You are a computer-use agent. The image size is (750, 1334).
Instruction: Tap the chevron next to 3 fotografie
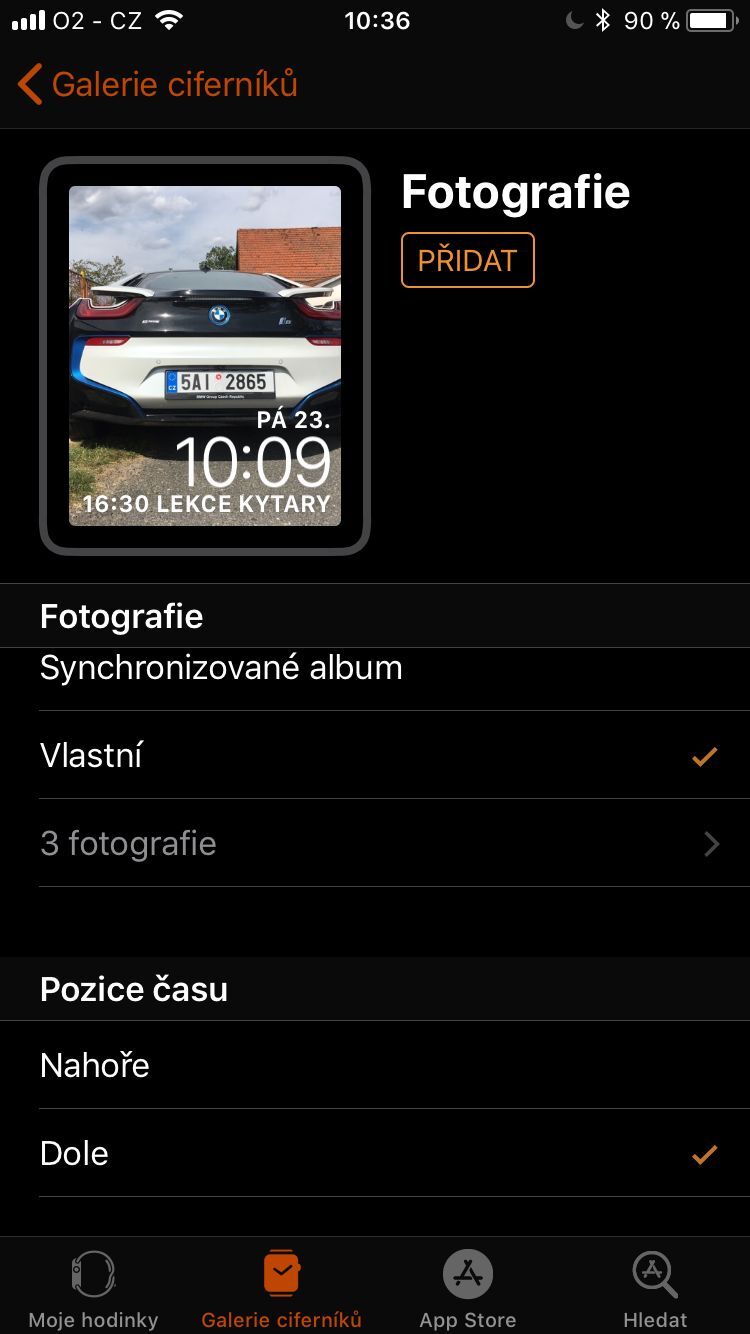click(x=710, y=843)
